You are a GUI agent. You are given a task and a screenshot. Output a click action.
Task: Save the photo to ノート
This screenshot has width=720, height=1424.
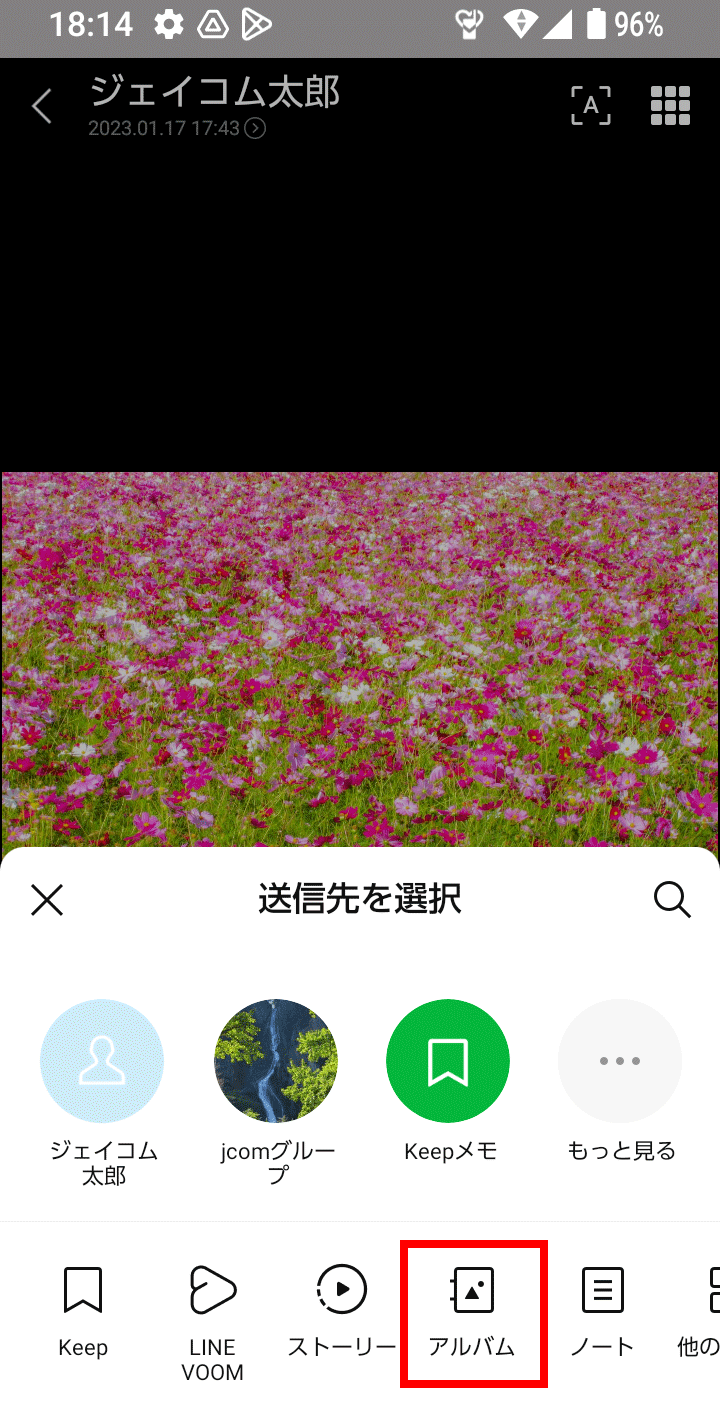tap(602, 1310)
